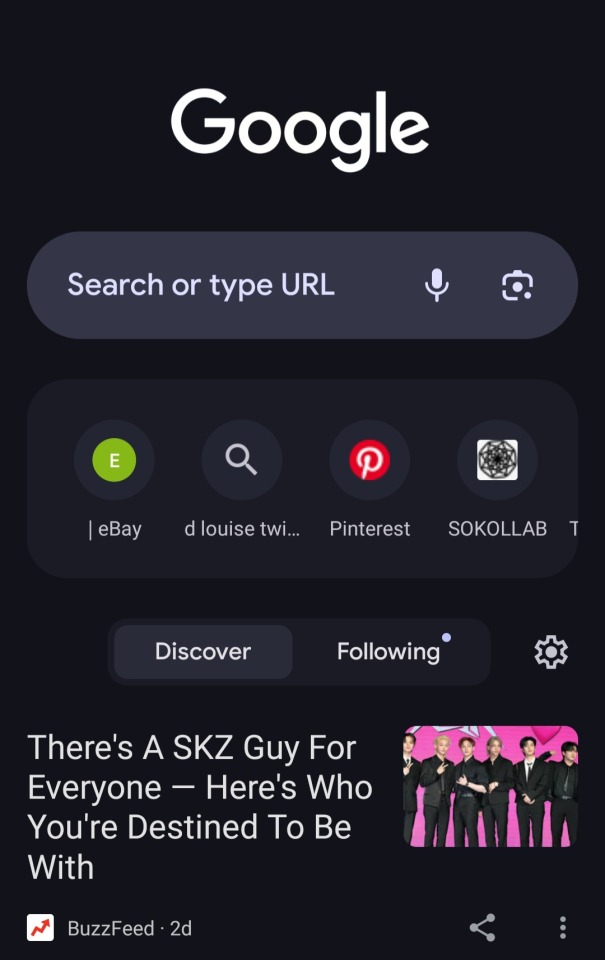
Task: Tap the Search or type URL box
Action: tap(220, 285)
